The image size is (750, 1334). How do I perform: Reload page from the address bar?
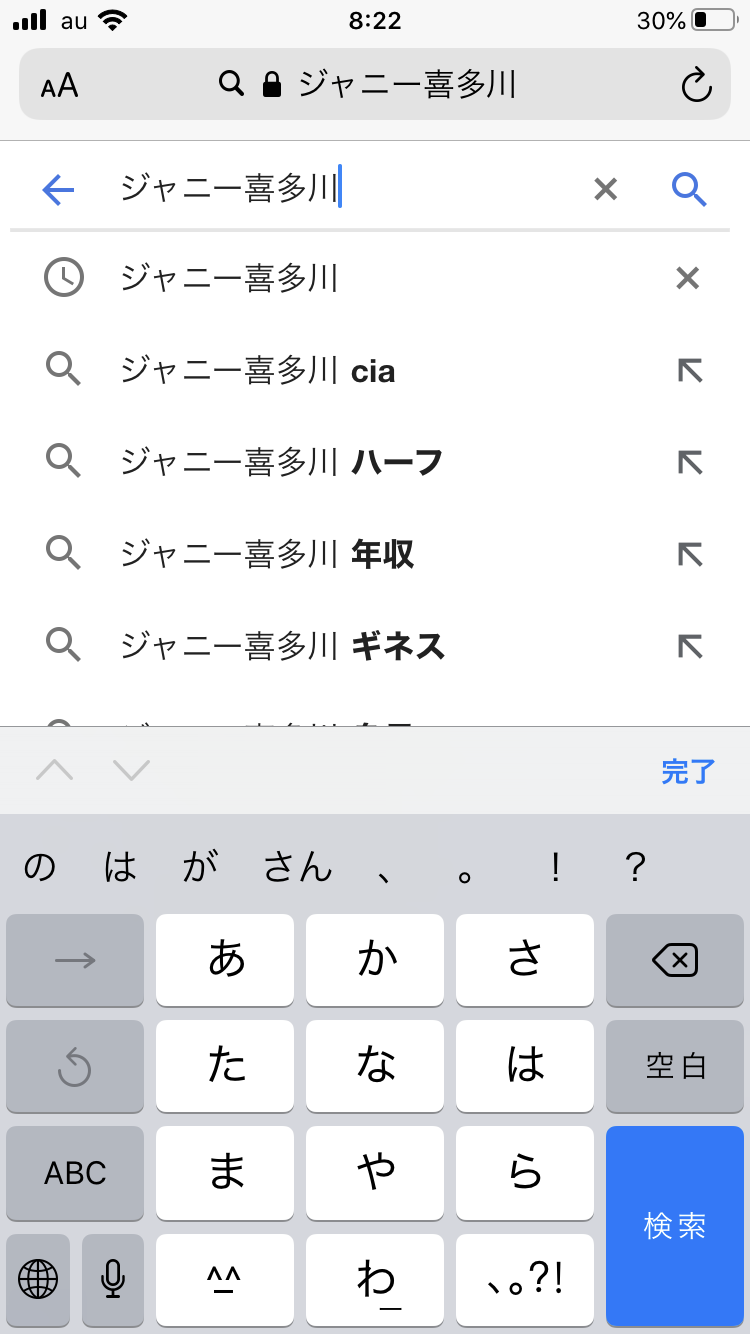tap(696, 85)
